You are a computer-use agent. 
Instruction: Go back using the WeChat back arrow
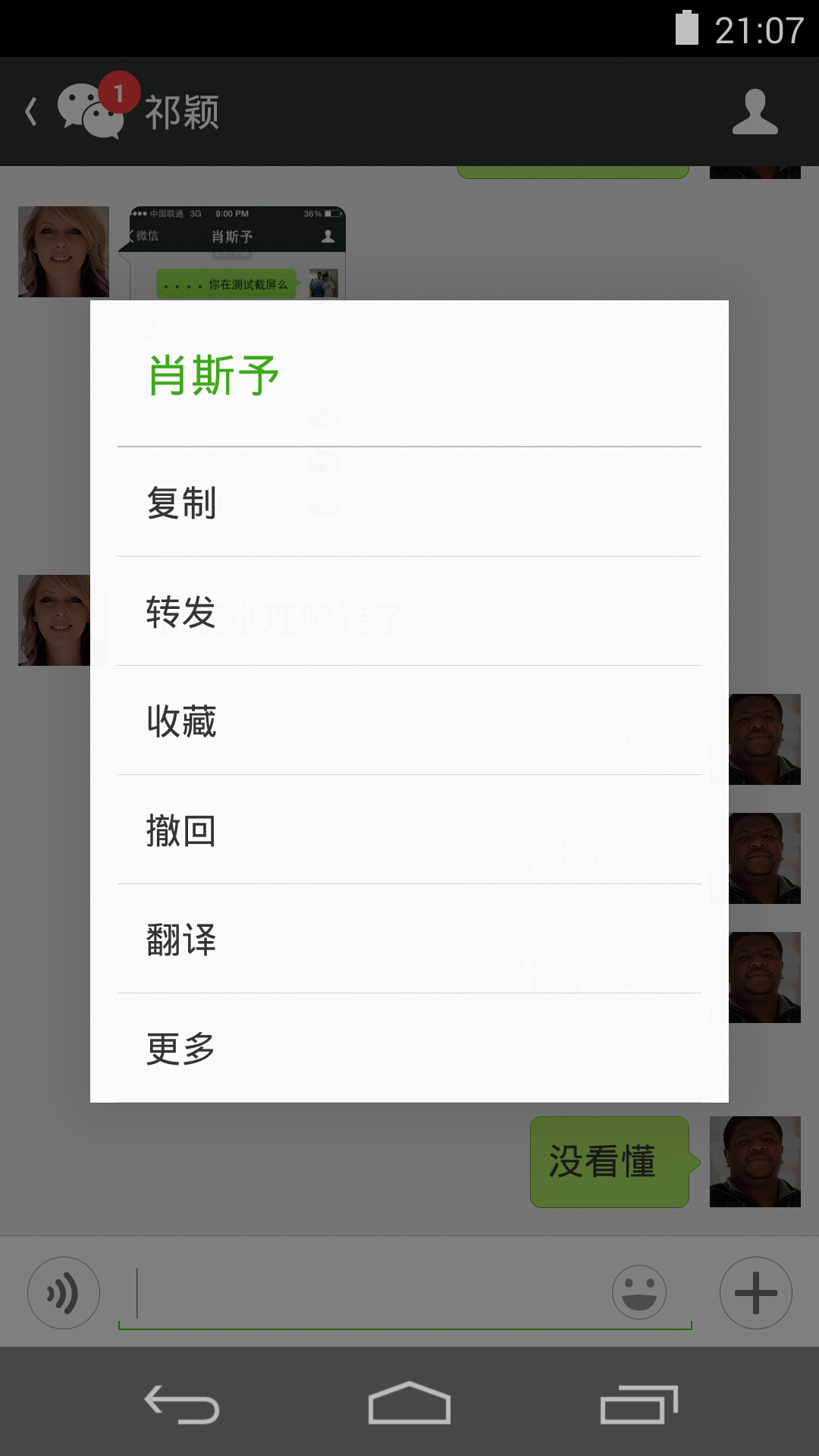pyautogui.click(x=32, y=112)
